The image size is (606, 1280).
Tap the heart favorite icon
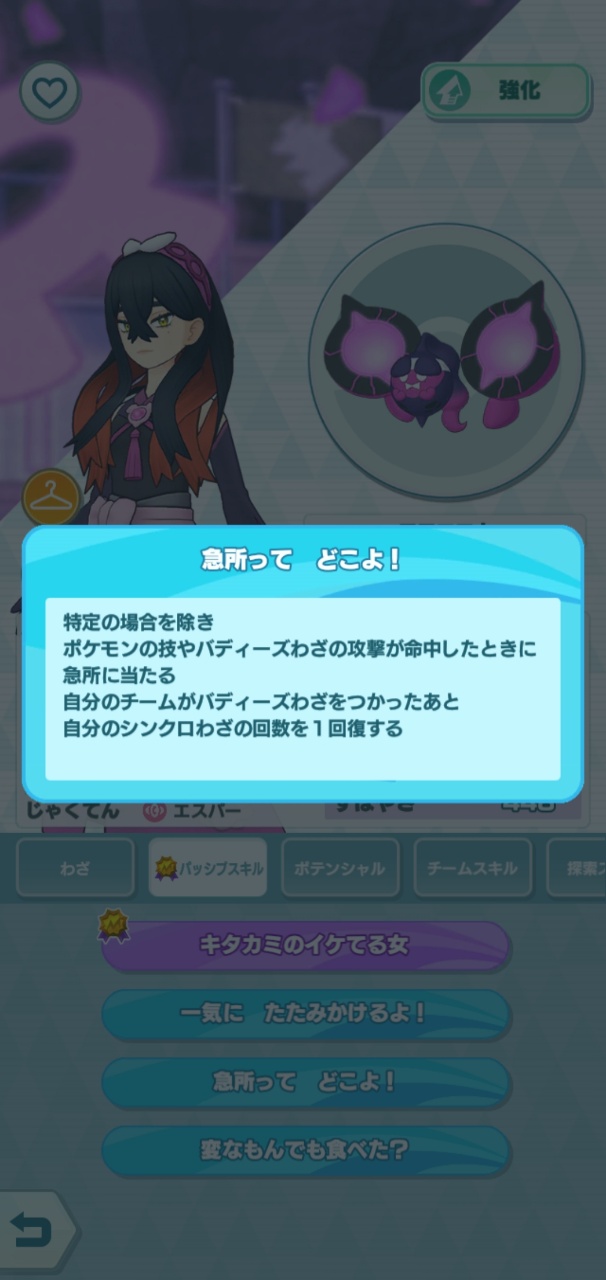coord(48,93)
